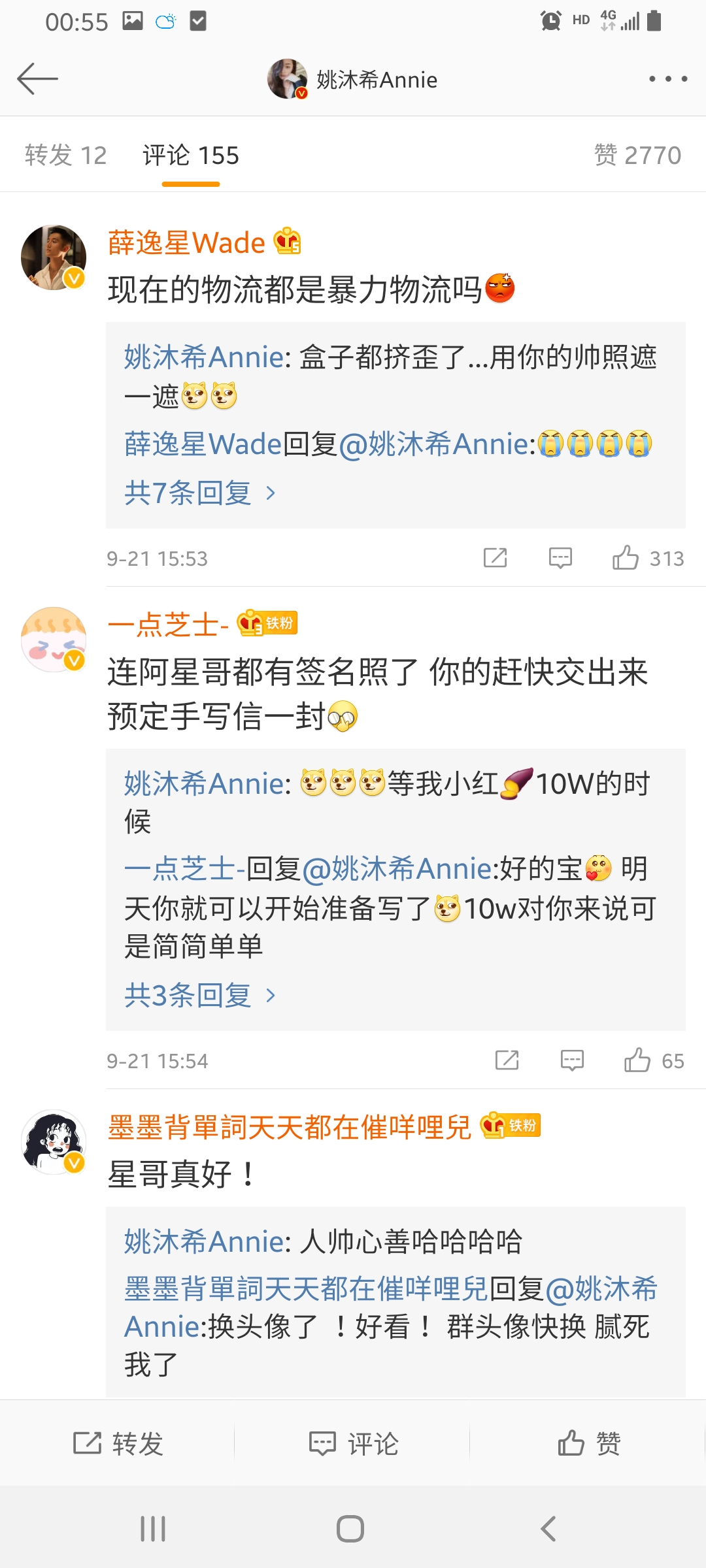Open the system recent apps button
The width and height of the screenshot is (706, 1568).
153,1529
